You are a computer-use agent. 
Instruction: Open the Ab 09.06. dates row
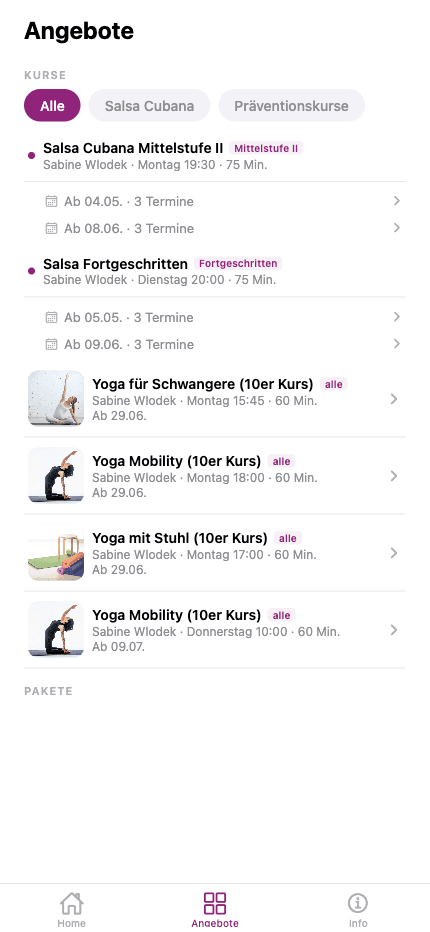[215, 344]
